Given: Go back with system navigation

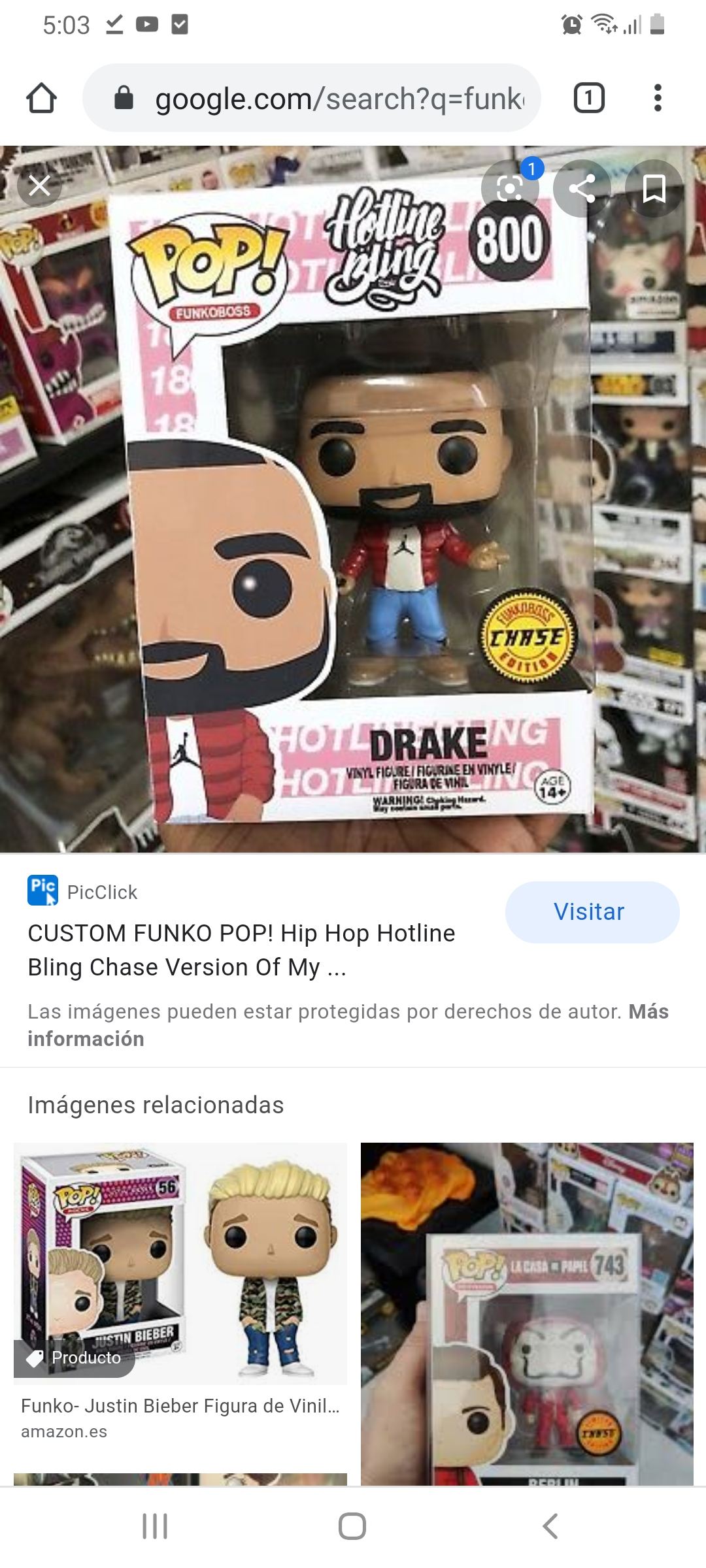Looking at the screenshot, I should (550, 1526).
